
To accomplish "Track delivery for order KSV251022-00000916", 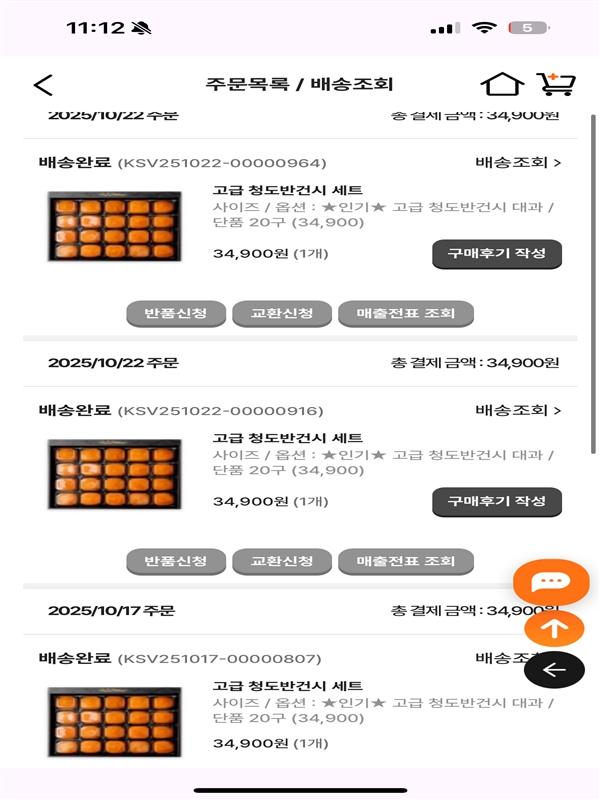I will pyautogui.click(x=517, y=410).
